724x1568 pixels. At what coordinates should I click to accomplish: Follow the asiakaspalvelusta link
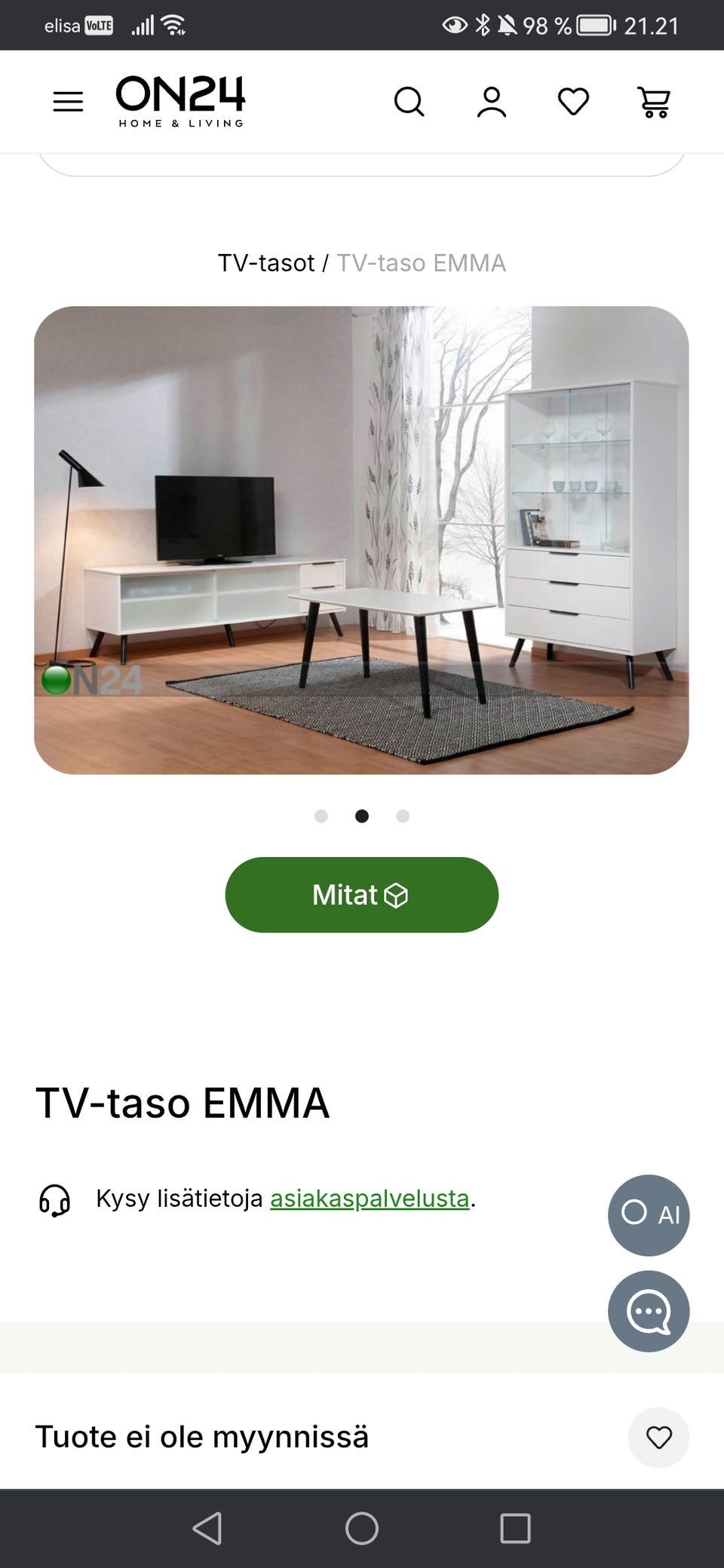[x=370, y=1198]
